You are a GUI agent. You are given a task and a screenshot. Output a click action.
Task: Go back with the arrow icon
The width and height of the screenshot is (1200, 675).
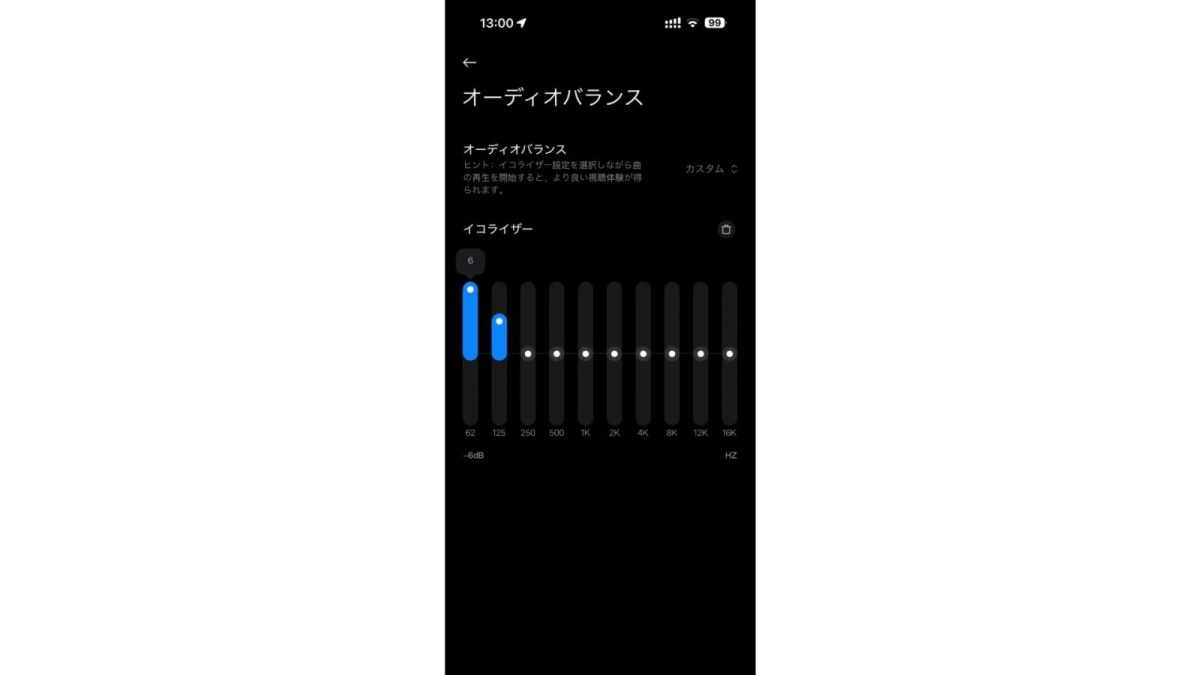pos(469,62)
